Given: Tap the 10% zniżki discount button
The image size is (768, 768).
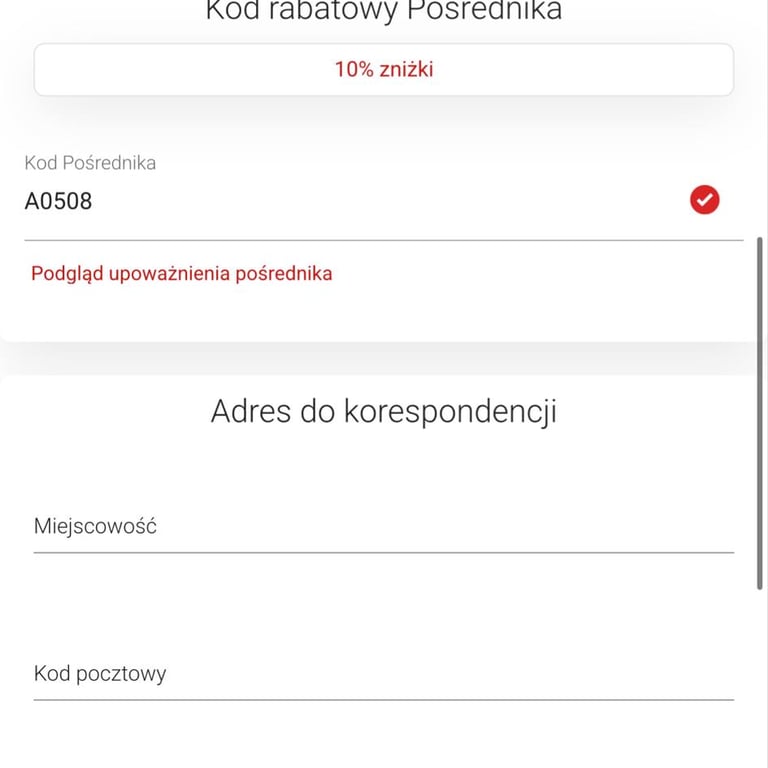Looking at the screenshot, I should 383,70.
